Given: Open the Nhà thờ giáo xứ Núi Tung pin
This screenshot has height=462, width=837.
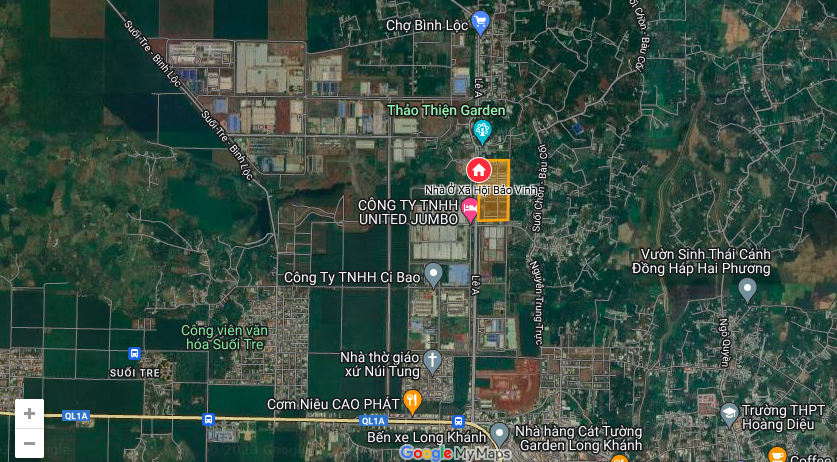Looking at the screenshot, I should 432,359.
